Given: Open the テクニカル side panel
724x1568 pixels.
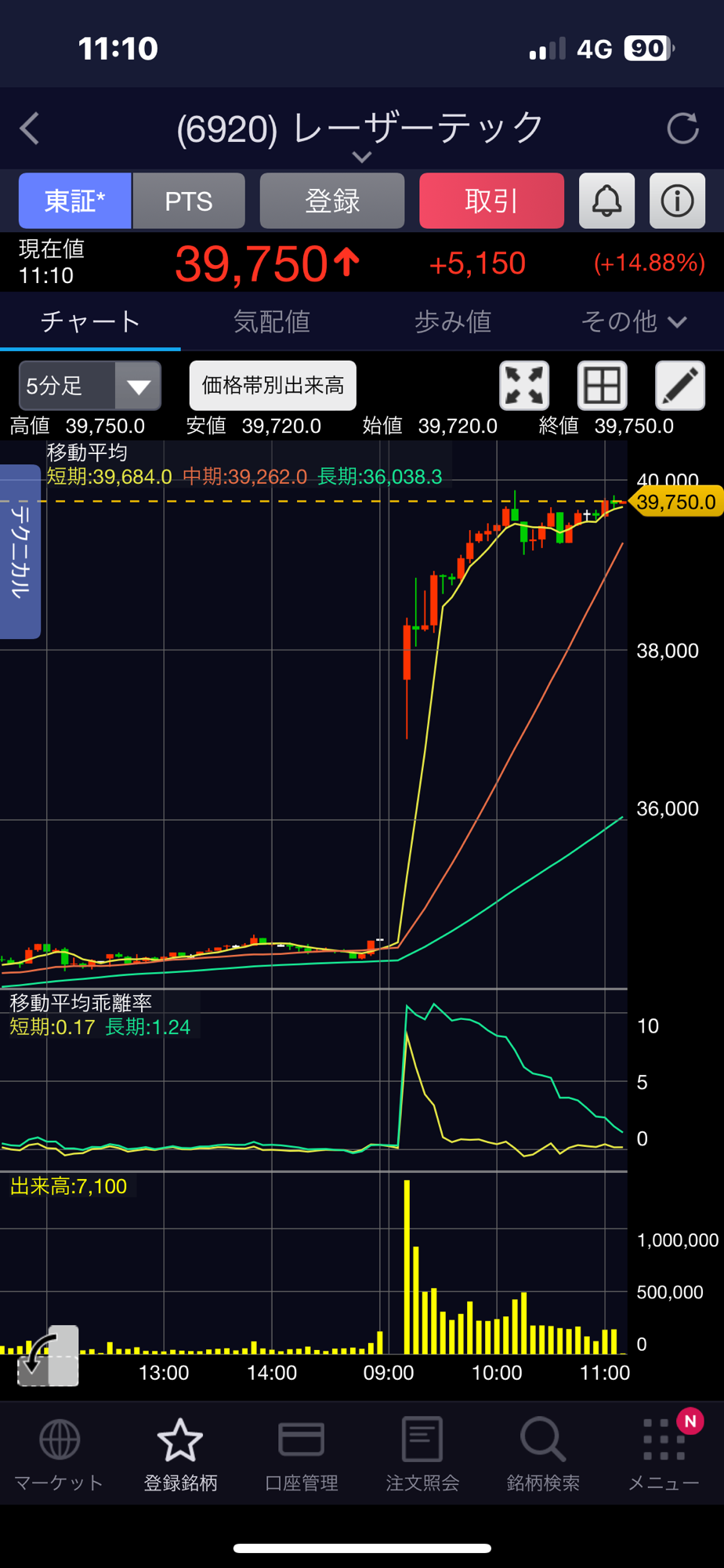Looking at the screenshot, I should 20,551.
